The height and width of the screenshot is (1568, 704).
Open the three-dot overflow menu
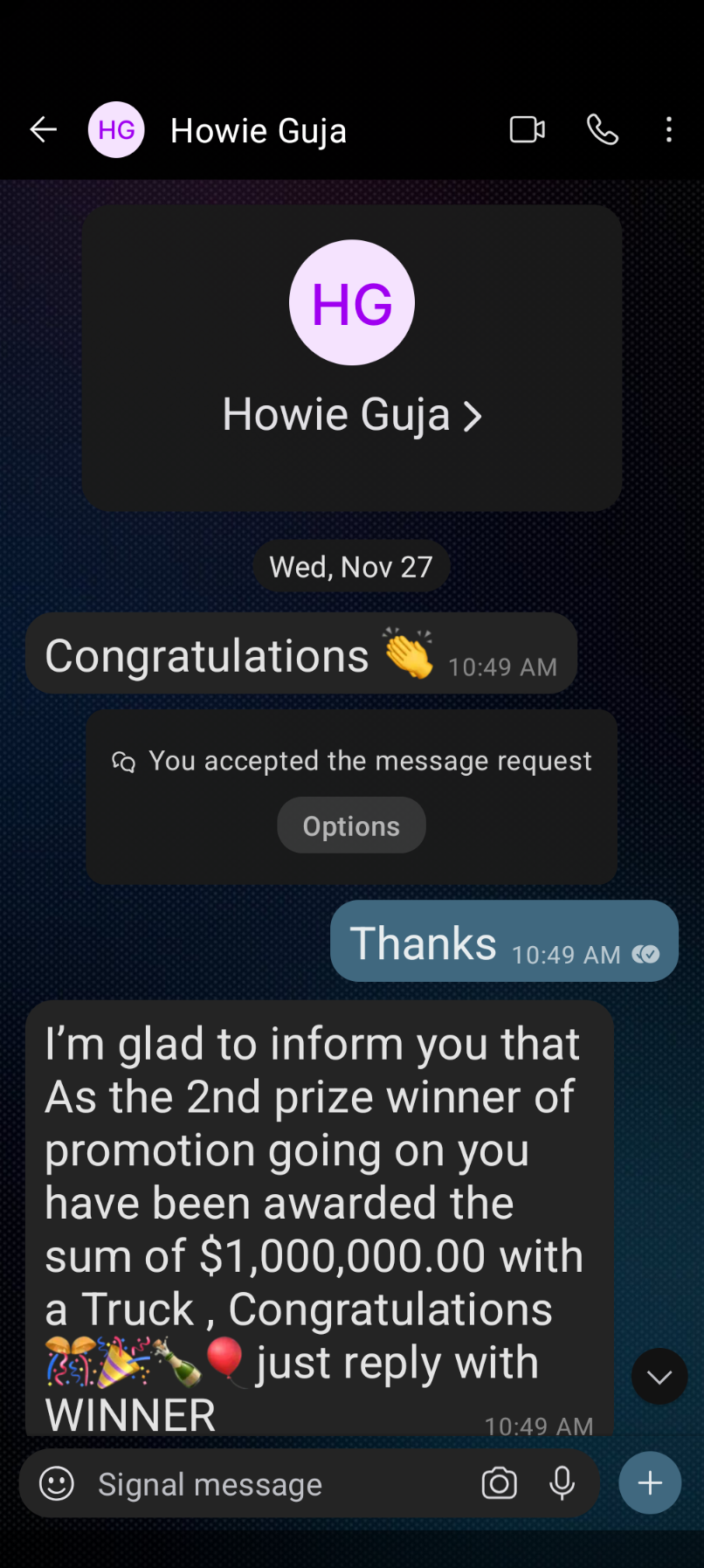[669, 130]
